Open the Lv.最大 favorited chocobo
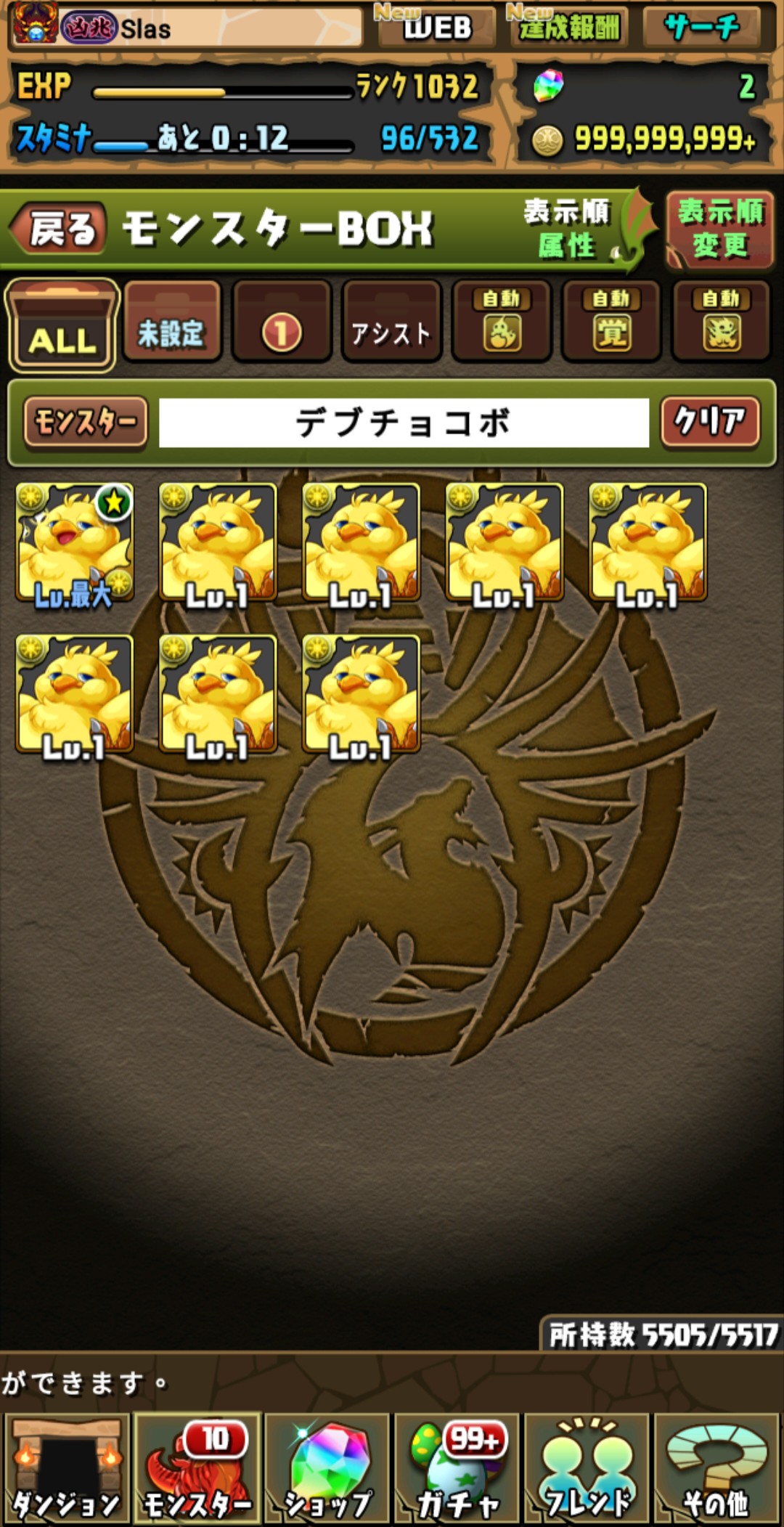The width and height of the screenshot is (784, 1527). [75, 542]
